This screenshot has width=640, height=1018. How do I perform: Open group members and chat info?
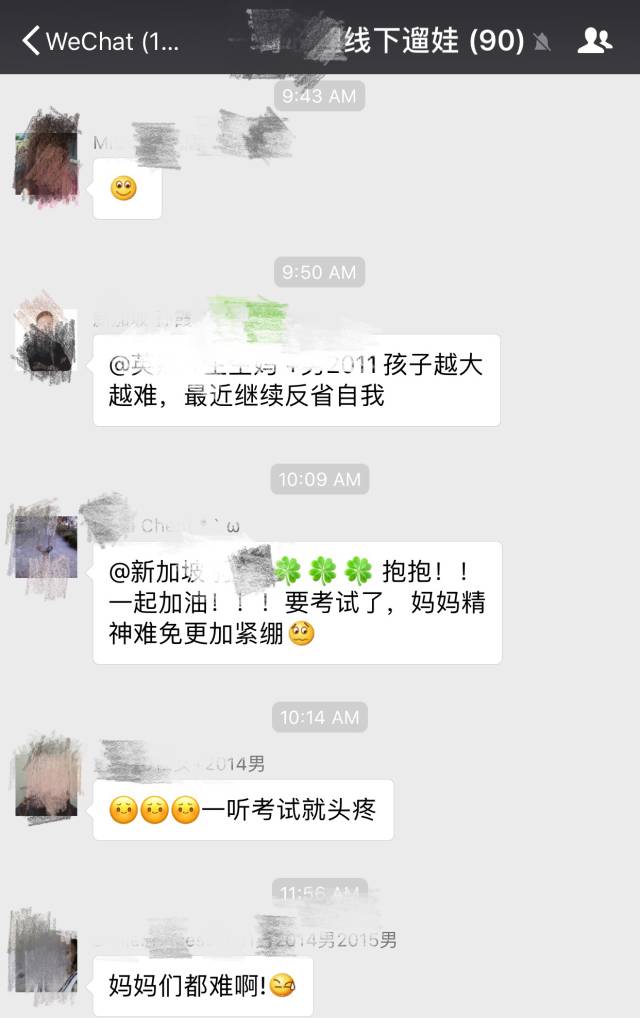(595, 40)
